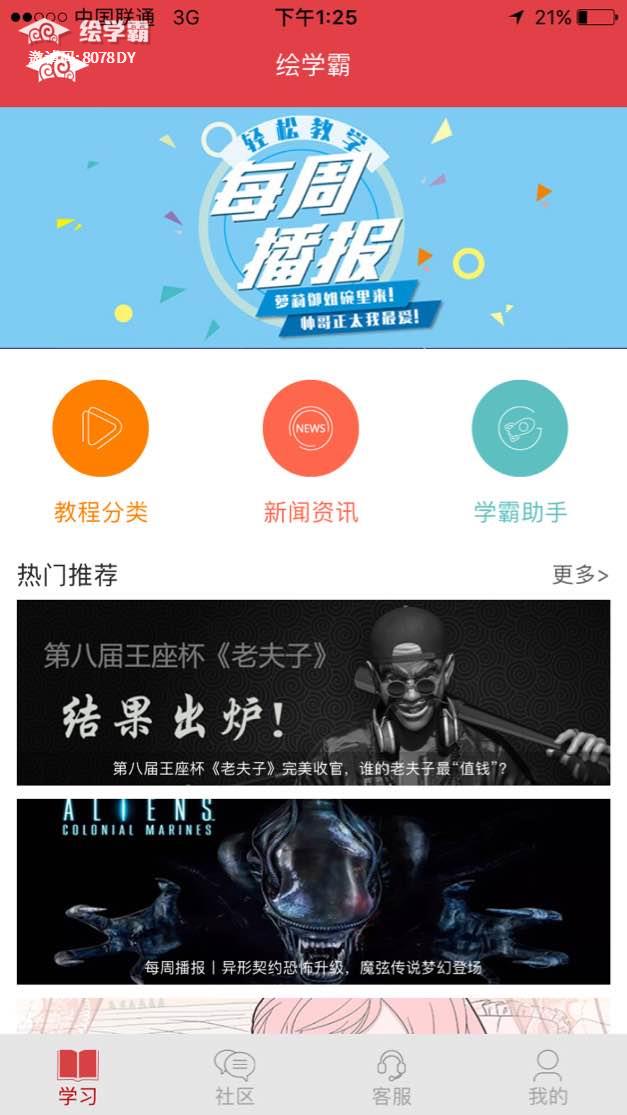Viewport: 627px width, 1115px height.
Task: Switch to the 我的 tab
Action: (548, 1076)
